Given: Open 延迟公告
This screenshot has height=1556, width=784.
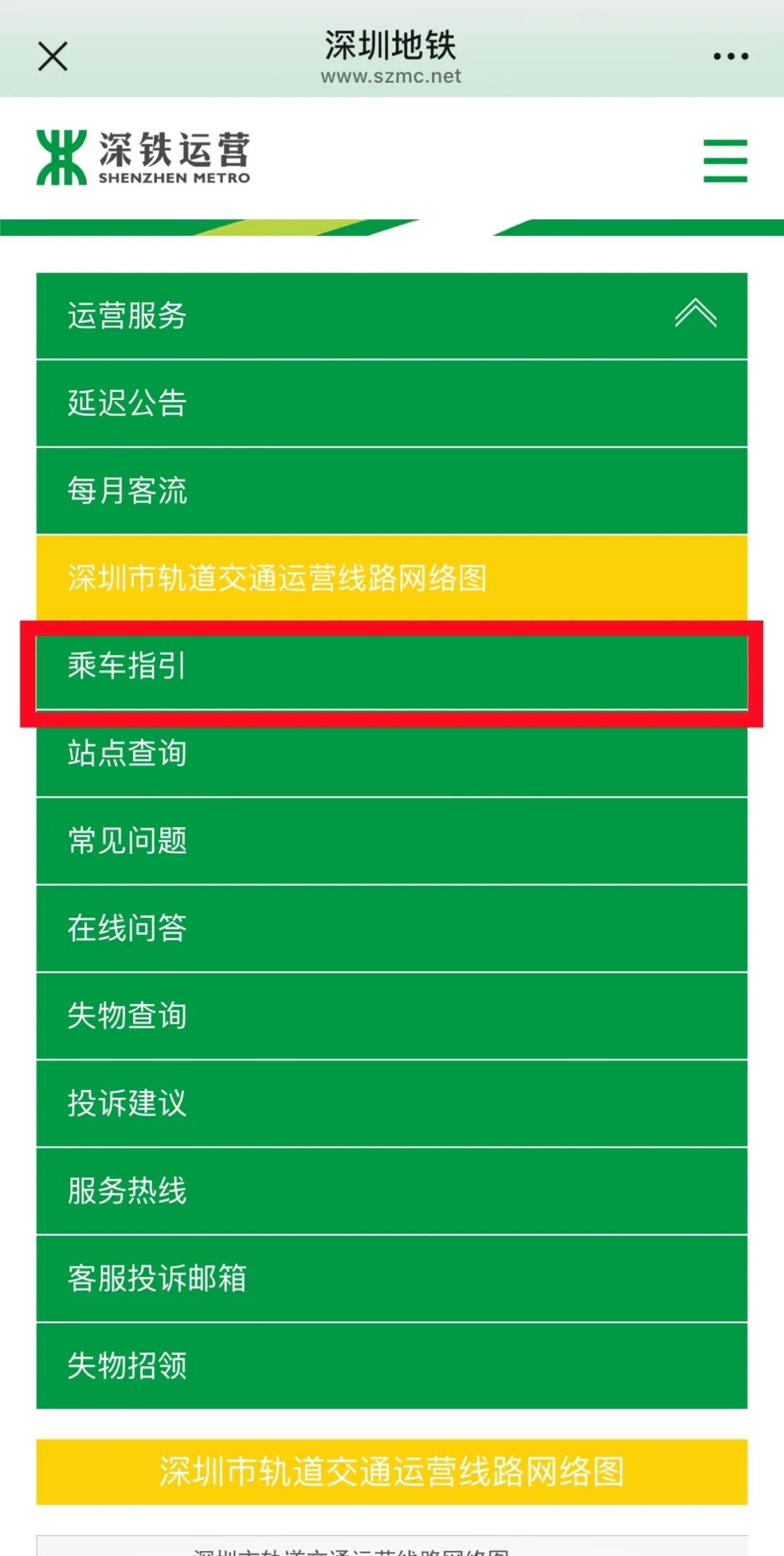Looking at the screenshot, I should click(x=392, y=404).
